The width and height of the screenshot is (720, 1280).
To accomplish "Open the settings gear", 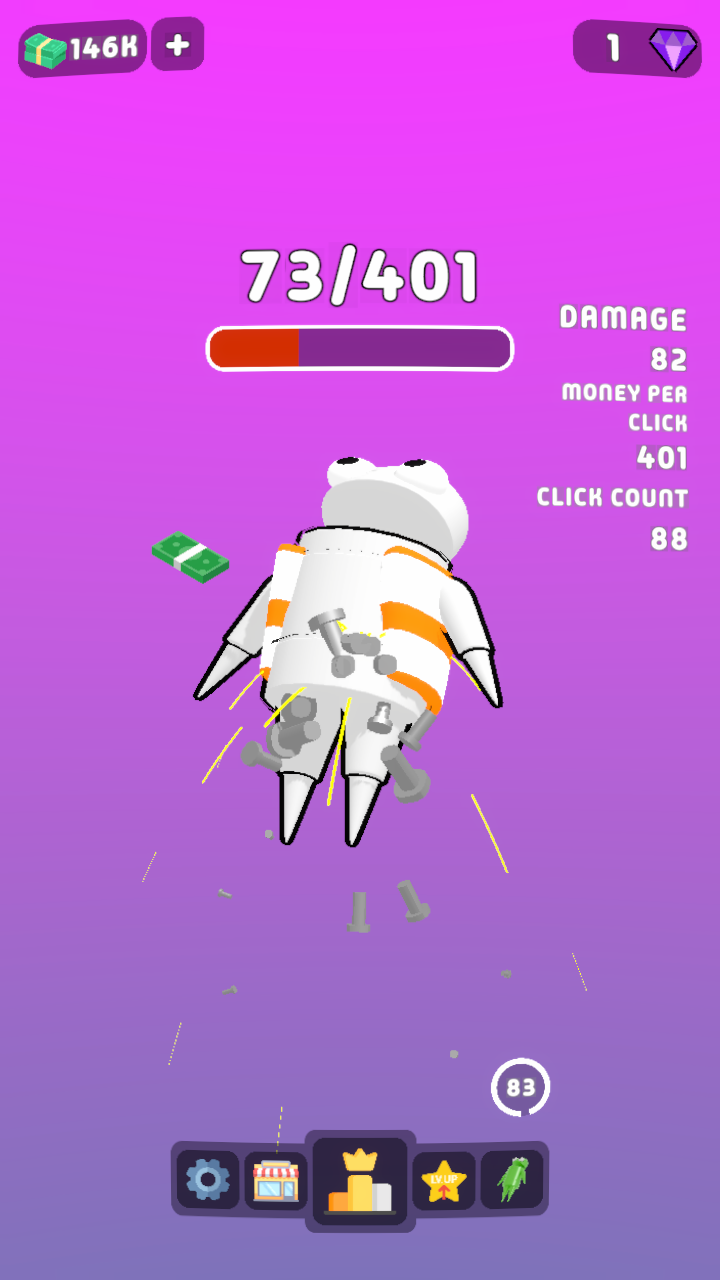I will (x=208, y=1180).
